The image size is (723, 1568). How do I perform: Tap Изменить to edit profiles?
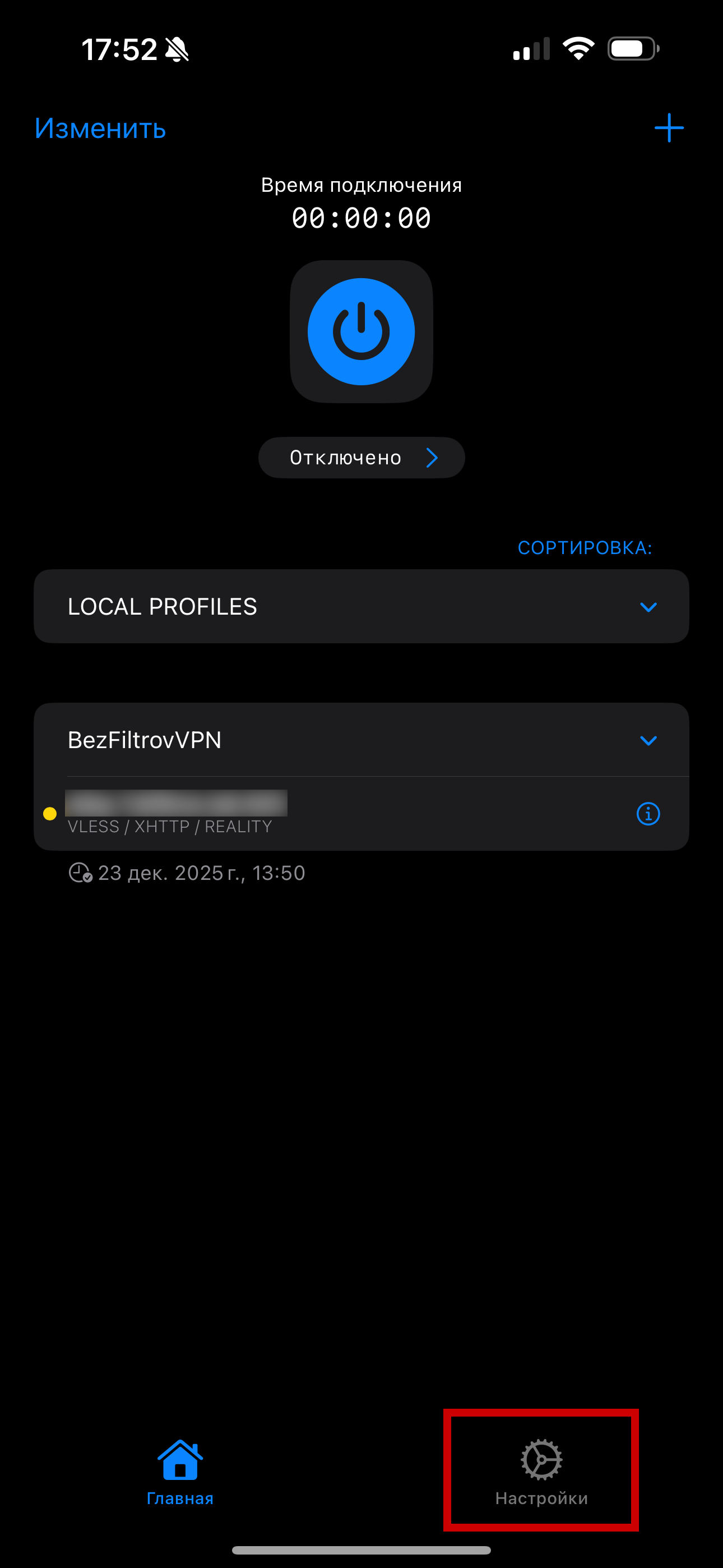pyautogui.click(x=100, y=128)
